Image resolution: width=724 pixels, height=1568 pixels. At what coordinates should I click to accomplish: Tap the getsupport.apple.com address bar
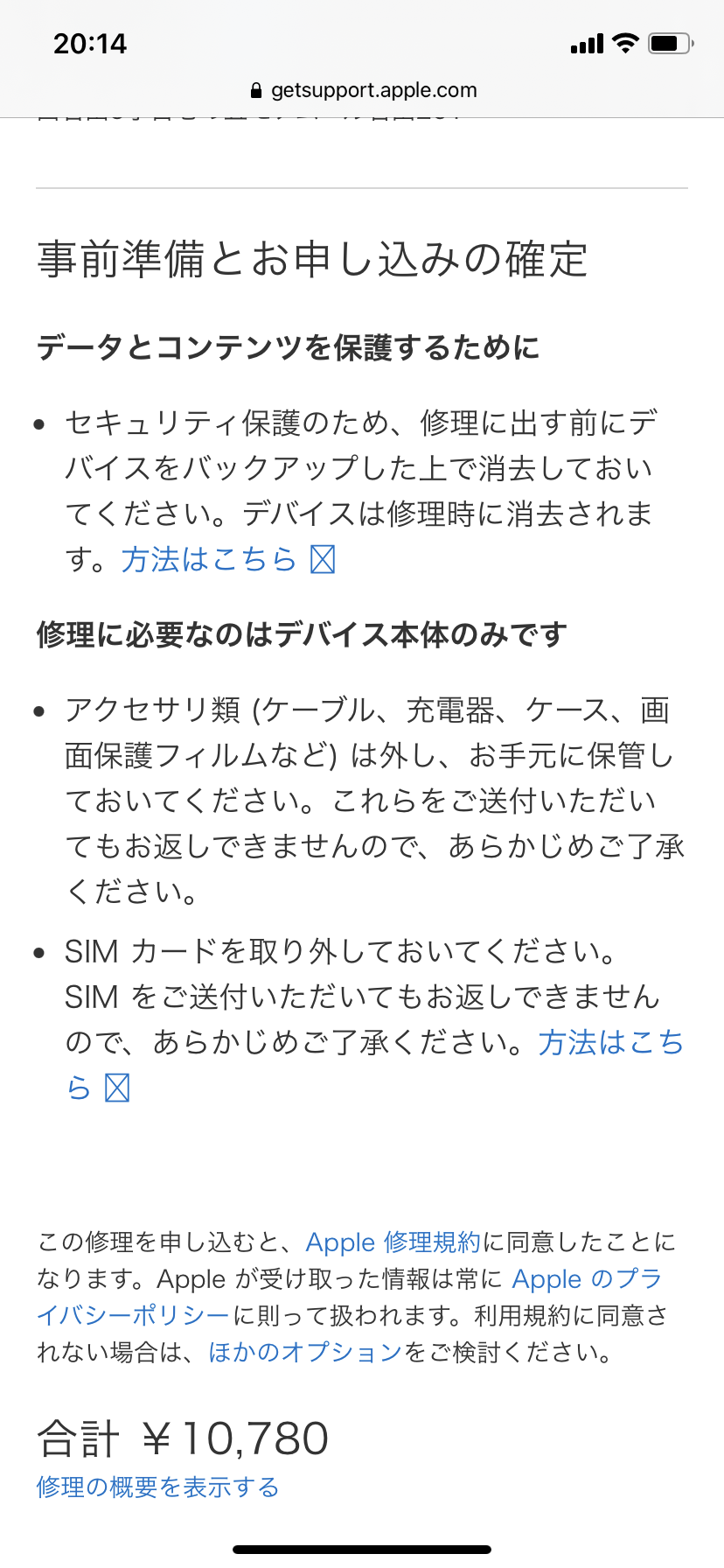pos(364,90)
